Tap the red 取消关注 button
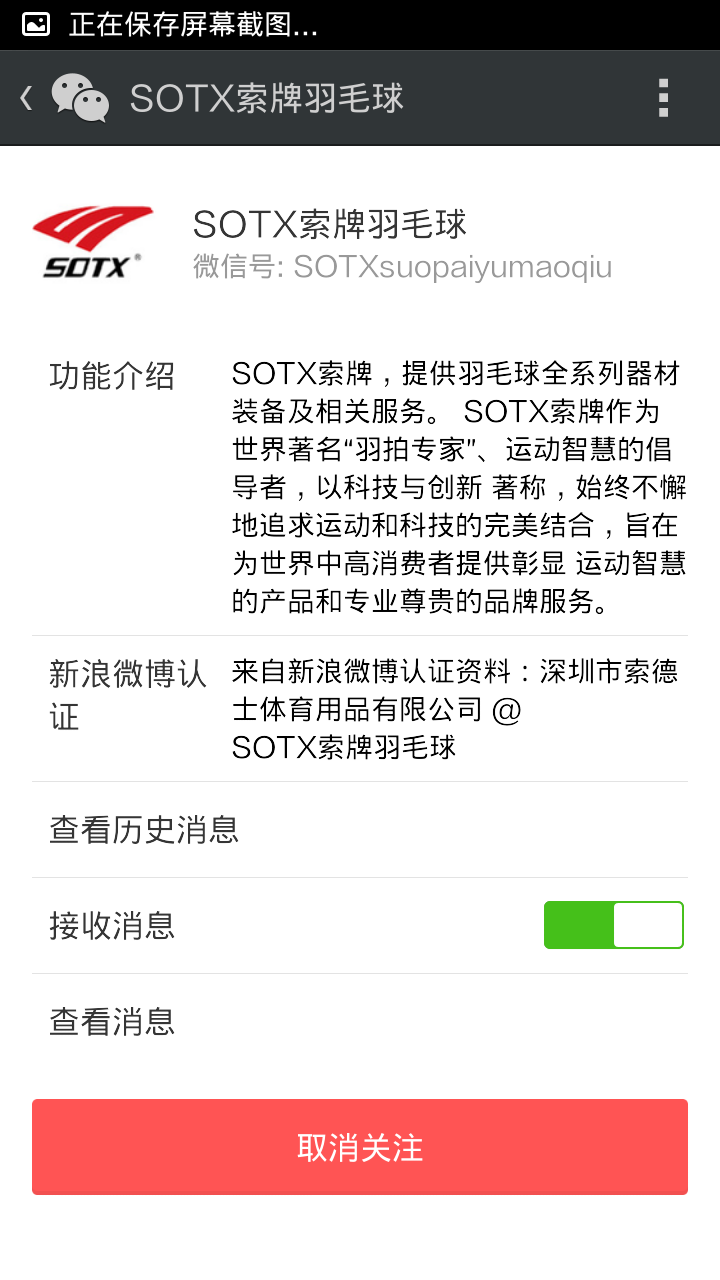Screen dimensions: 720x1280 (x=360, y=1147)
